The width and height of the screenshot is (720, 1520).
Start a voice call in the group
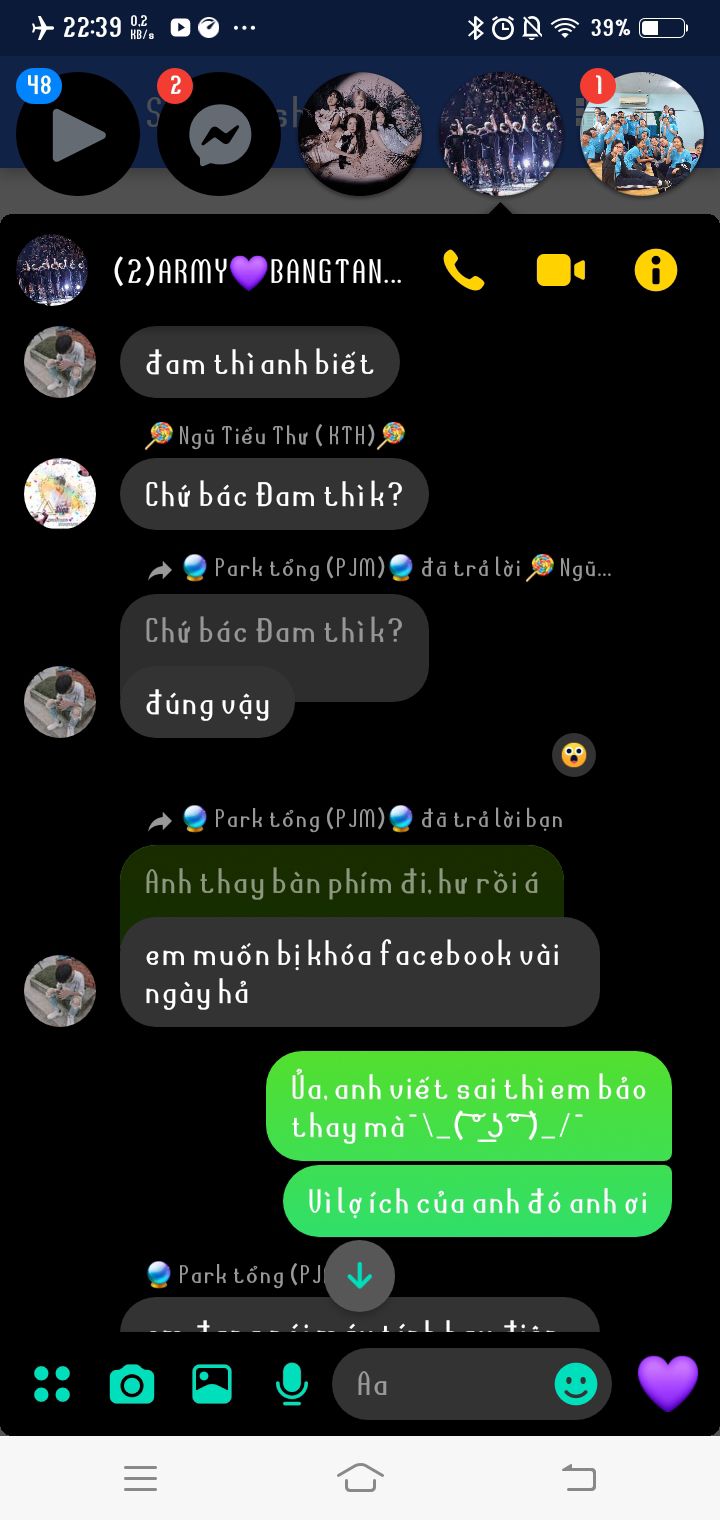click(463, 270)
